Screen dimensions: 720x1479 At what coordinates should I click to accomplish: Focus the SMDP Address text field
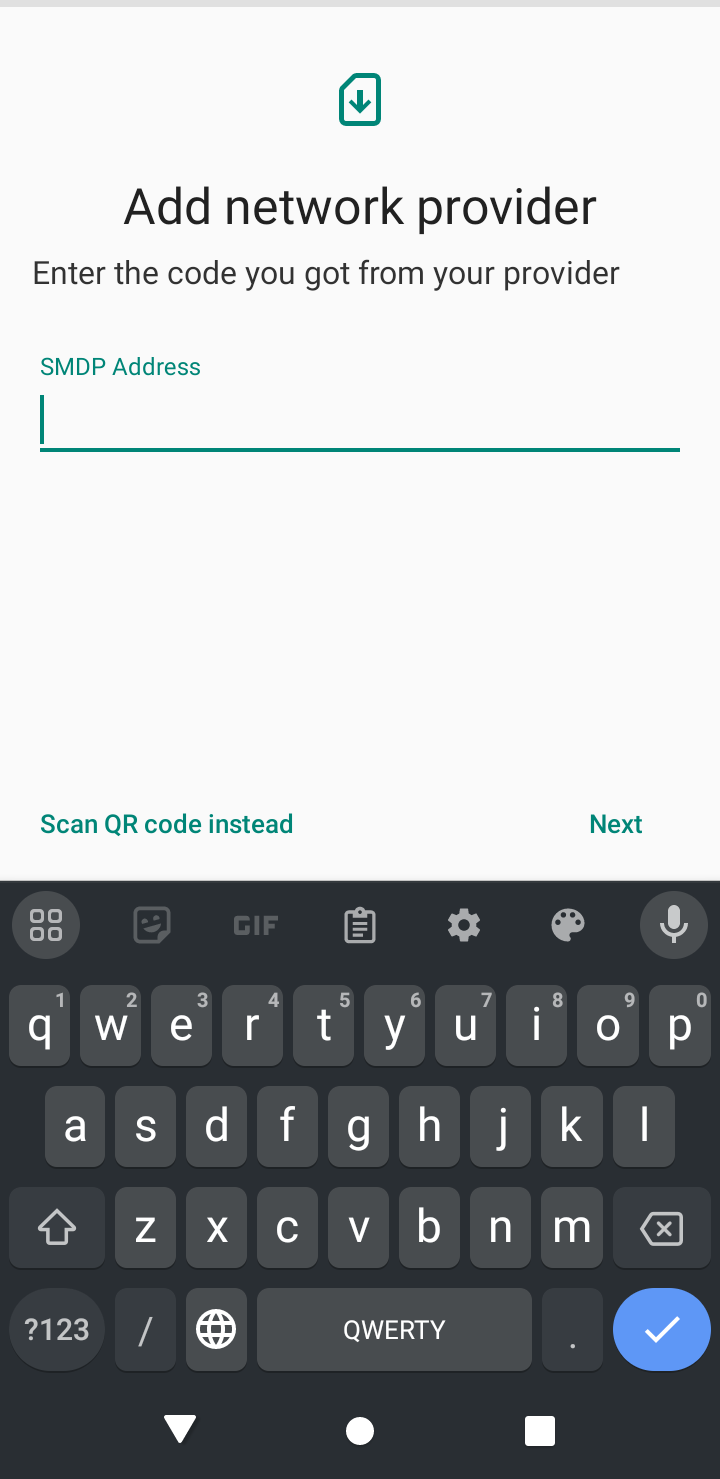click(360, 420)
